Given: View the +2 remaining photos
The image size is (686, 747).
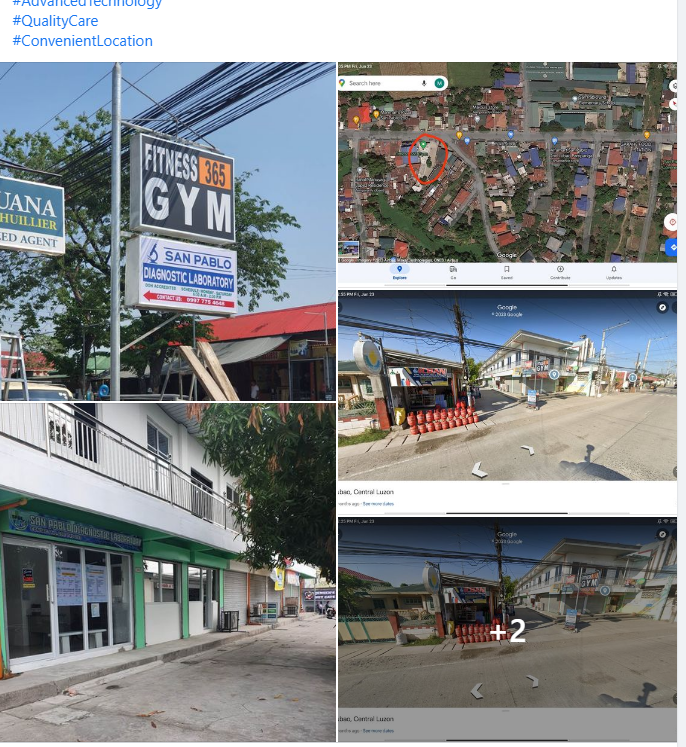Looking at the screenshot, I should (x=507, y=630).
